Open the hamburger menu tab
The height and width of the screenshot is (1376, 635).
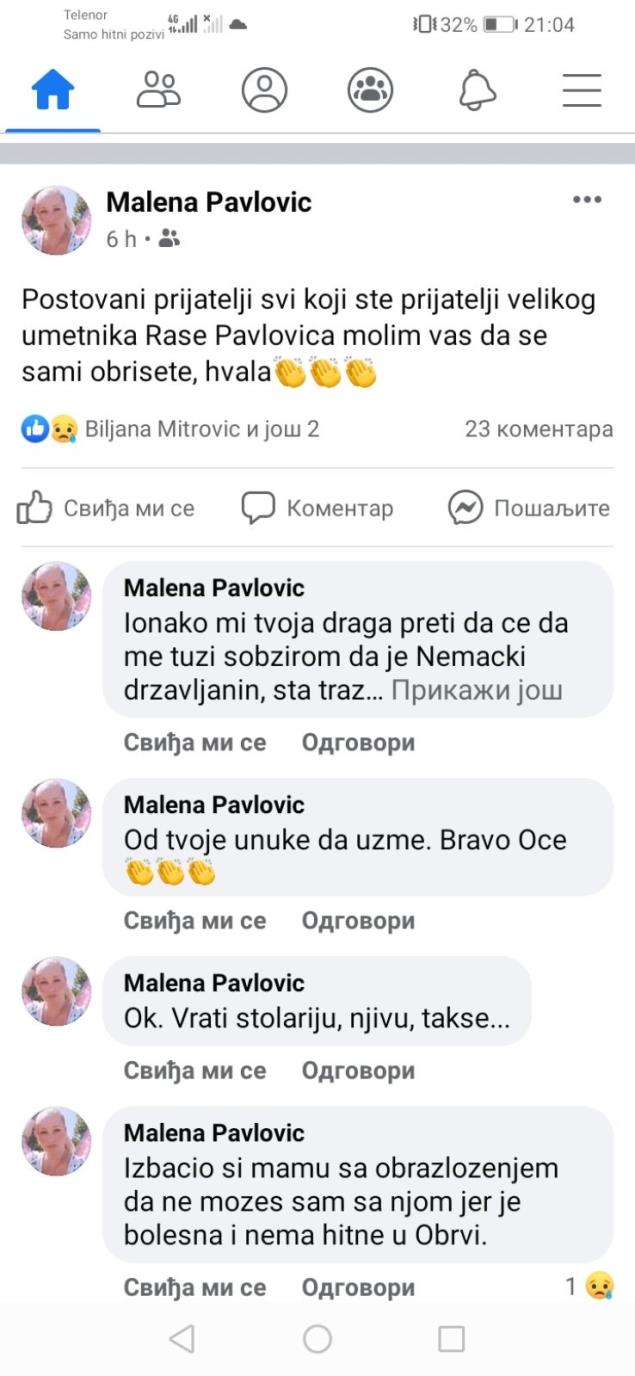[x=581, y=91]
